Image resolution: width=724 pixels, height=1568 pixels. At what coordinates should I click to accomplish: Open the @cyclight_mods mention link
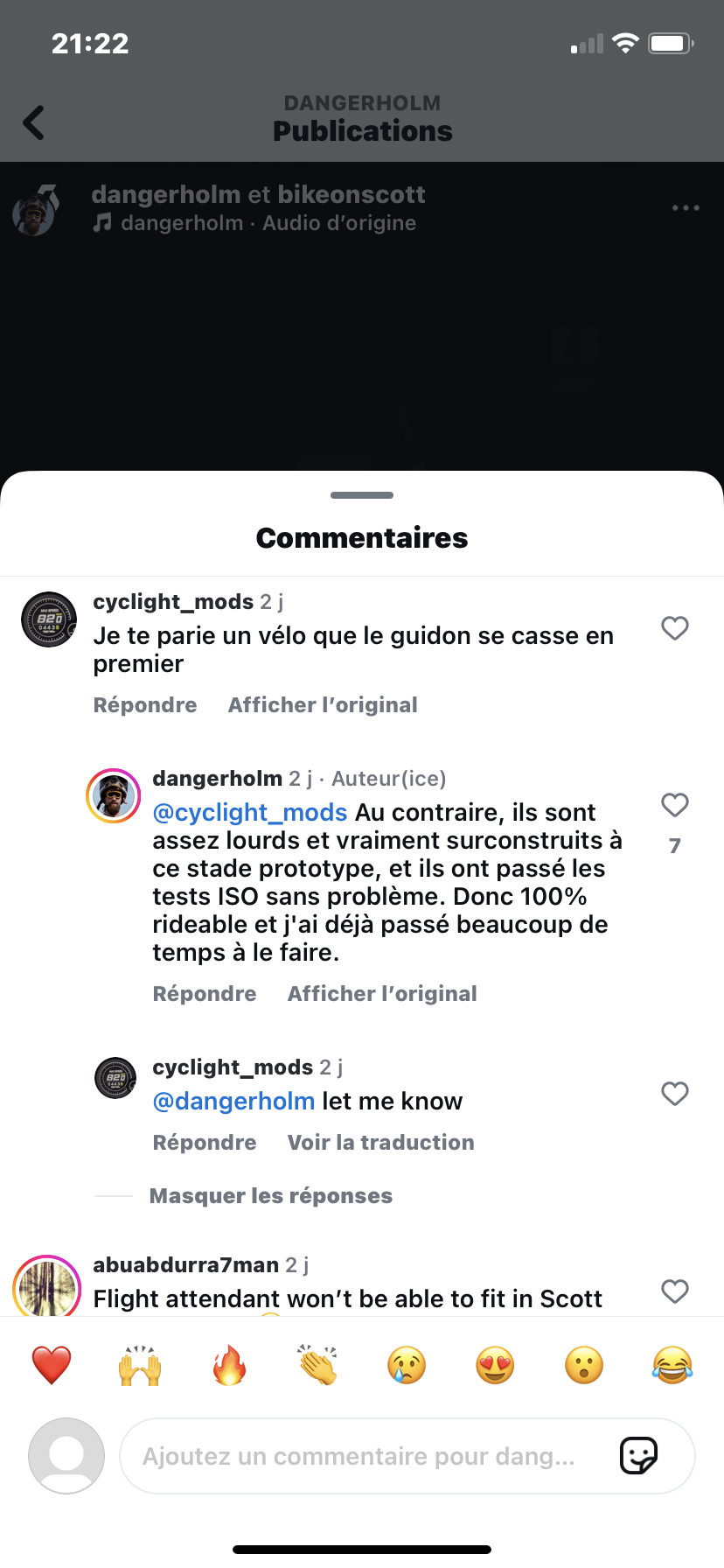(250, 813)
